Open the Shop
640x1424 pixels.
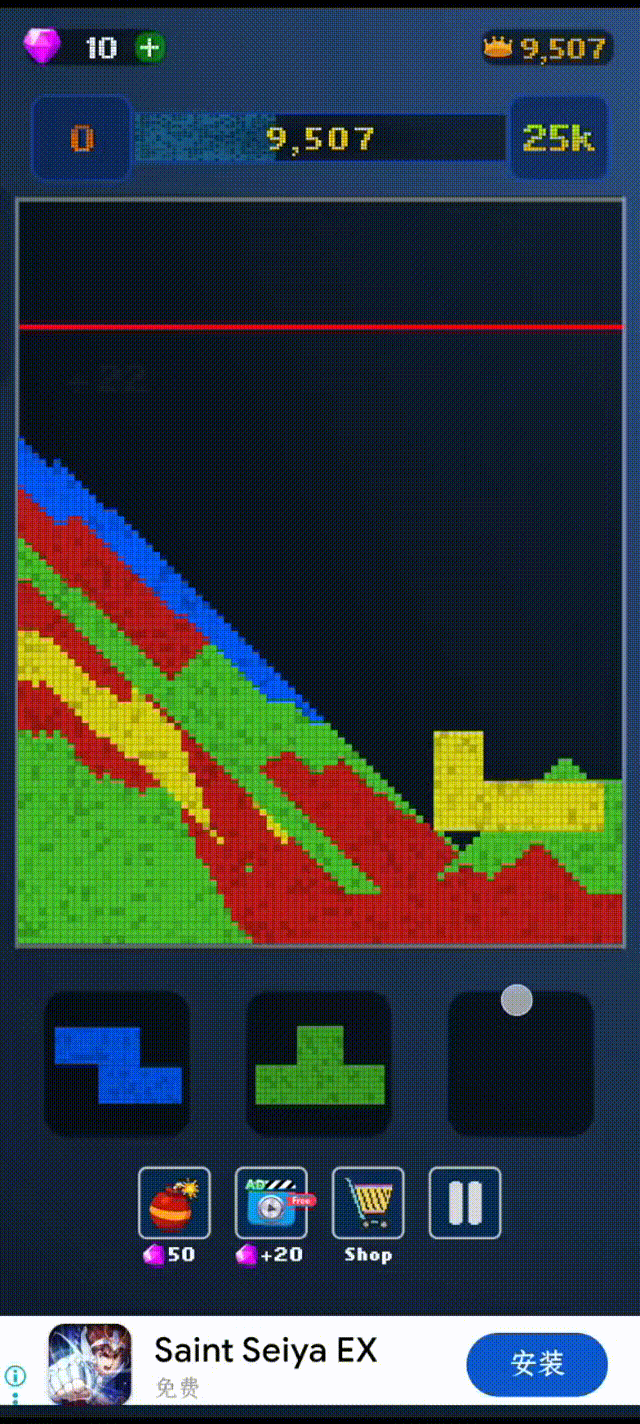368,1203
